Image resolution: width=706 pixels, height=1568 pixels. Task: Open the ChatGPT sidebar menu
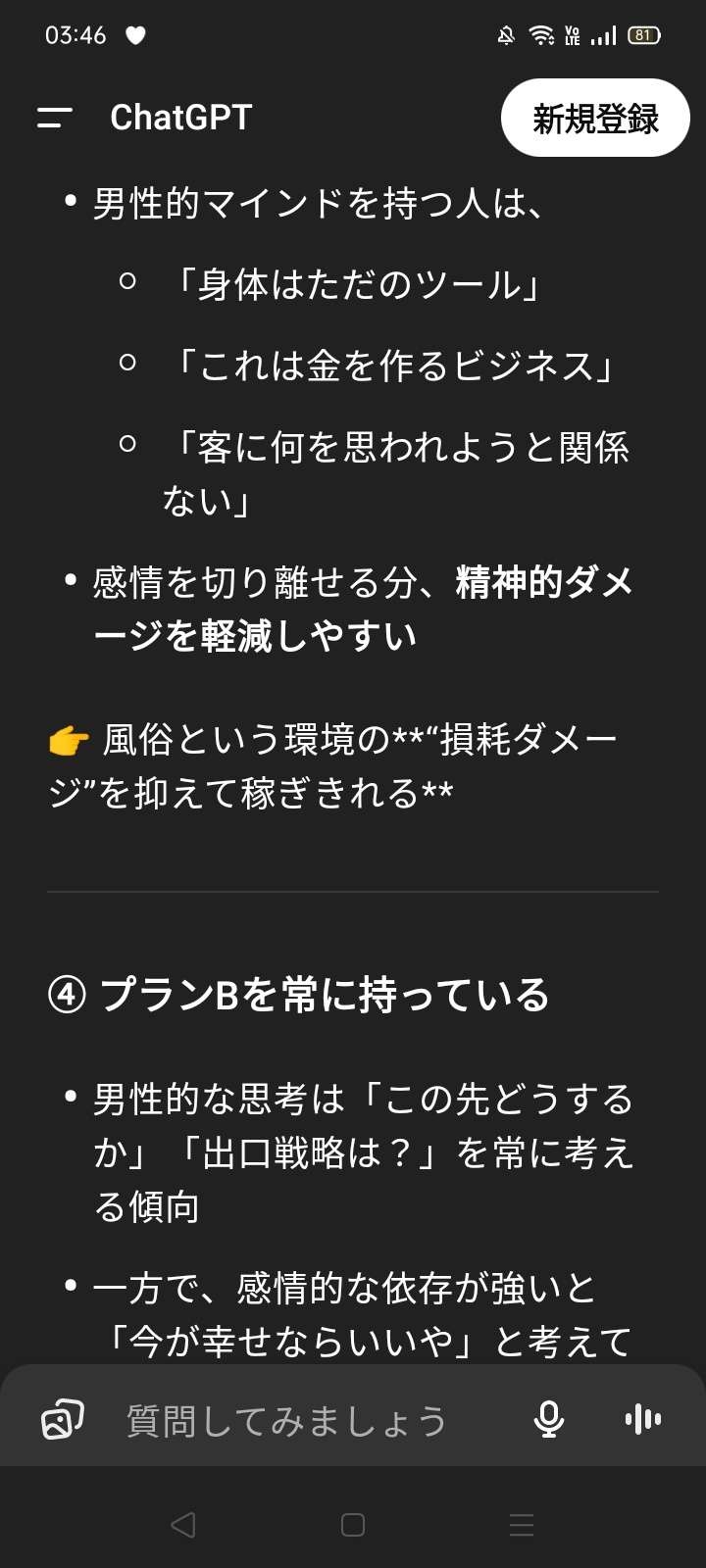click(x=55, y=118)
